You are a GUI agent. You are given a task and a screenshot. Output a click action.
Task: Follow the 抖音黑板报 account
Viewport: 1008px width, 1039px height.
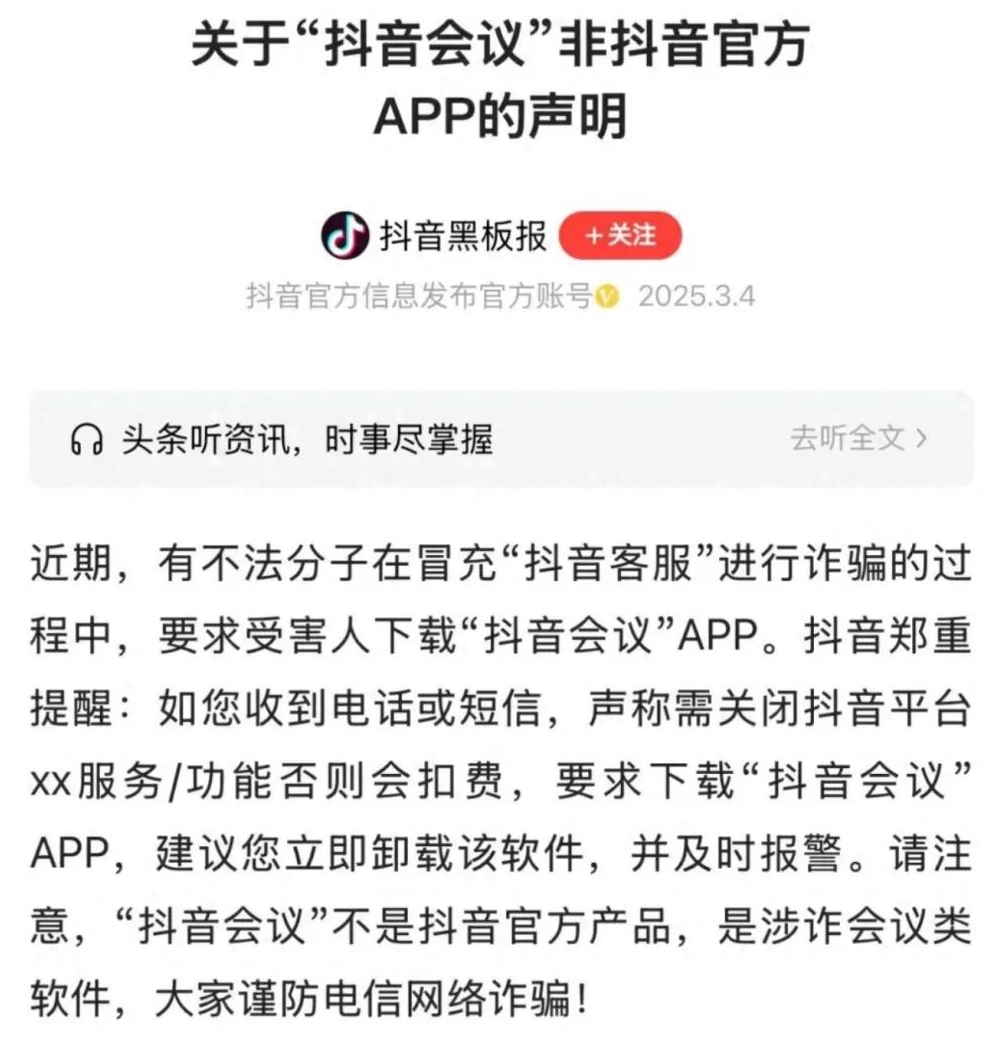click(x=620, y=236)
